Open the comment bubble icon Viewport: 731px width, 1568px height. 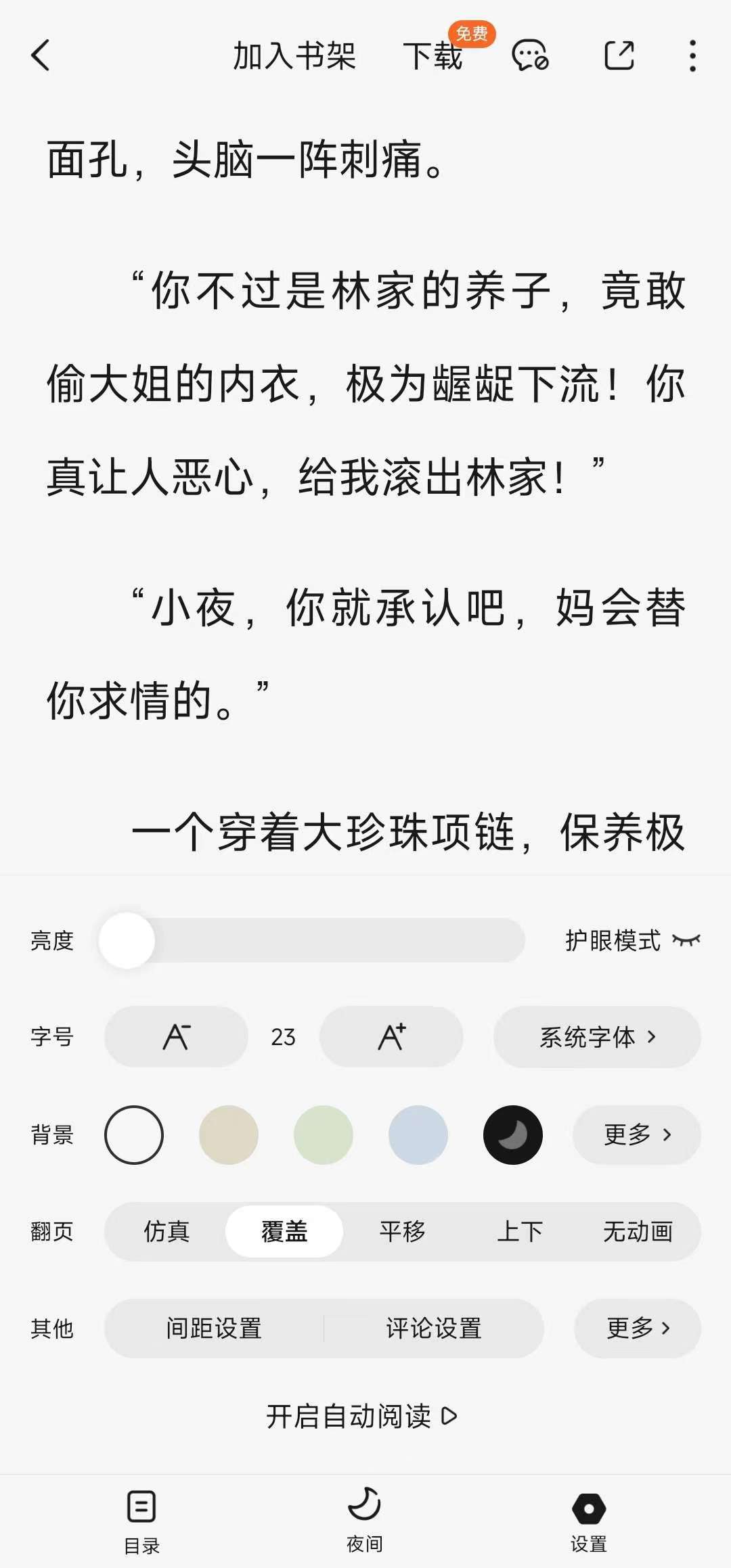coord(530,56)
